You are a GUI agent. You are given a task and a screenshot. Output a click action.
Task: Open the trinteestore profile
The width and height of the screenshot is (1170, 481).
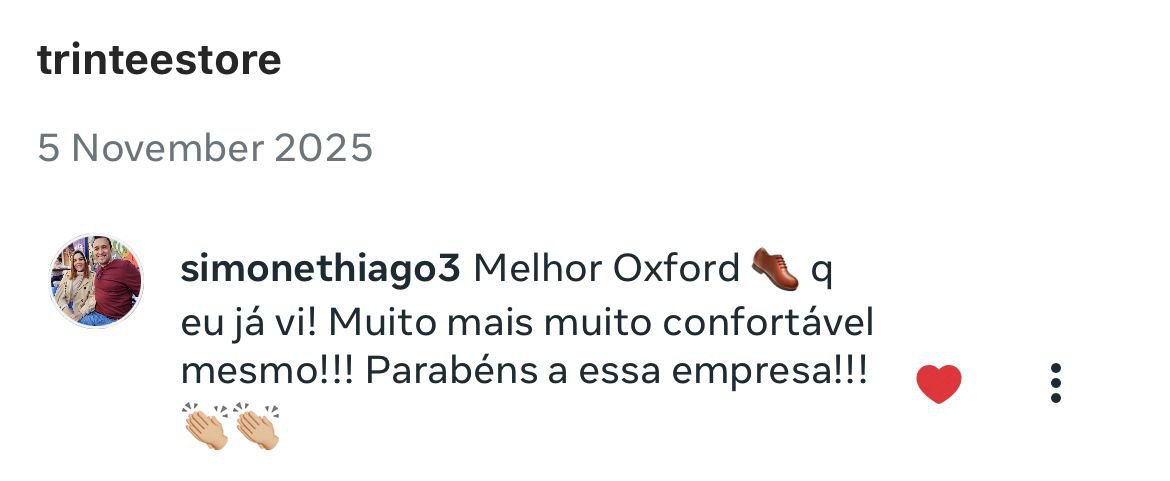[x=159, y=62]
